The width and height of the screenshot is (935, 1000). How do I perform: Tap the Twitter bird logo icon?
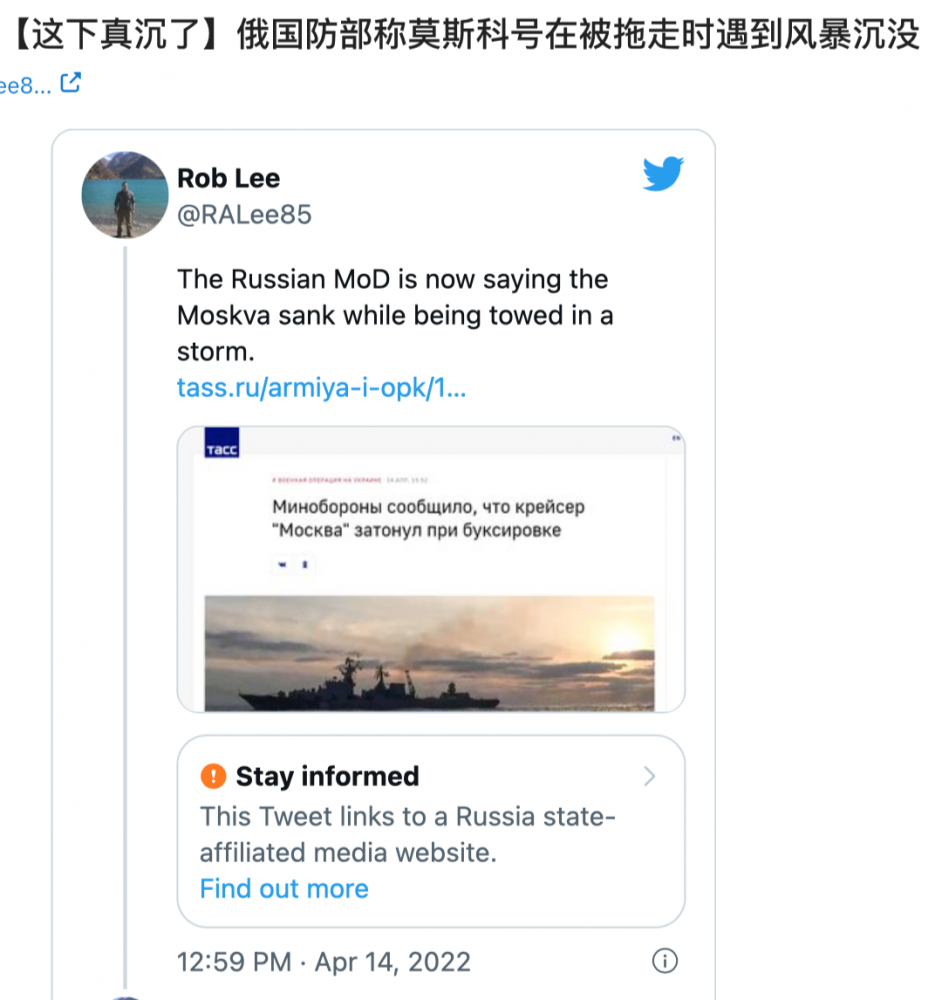(662, 174)
